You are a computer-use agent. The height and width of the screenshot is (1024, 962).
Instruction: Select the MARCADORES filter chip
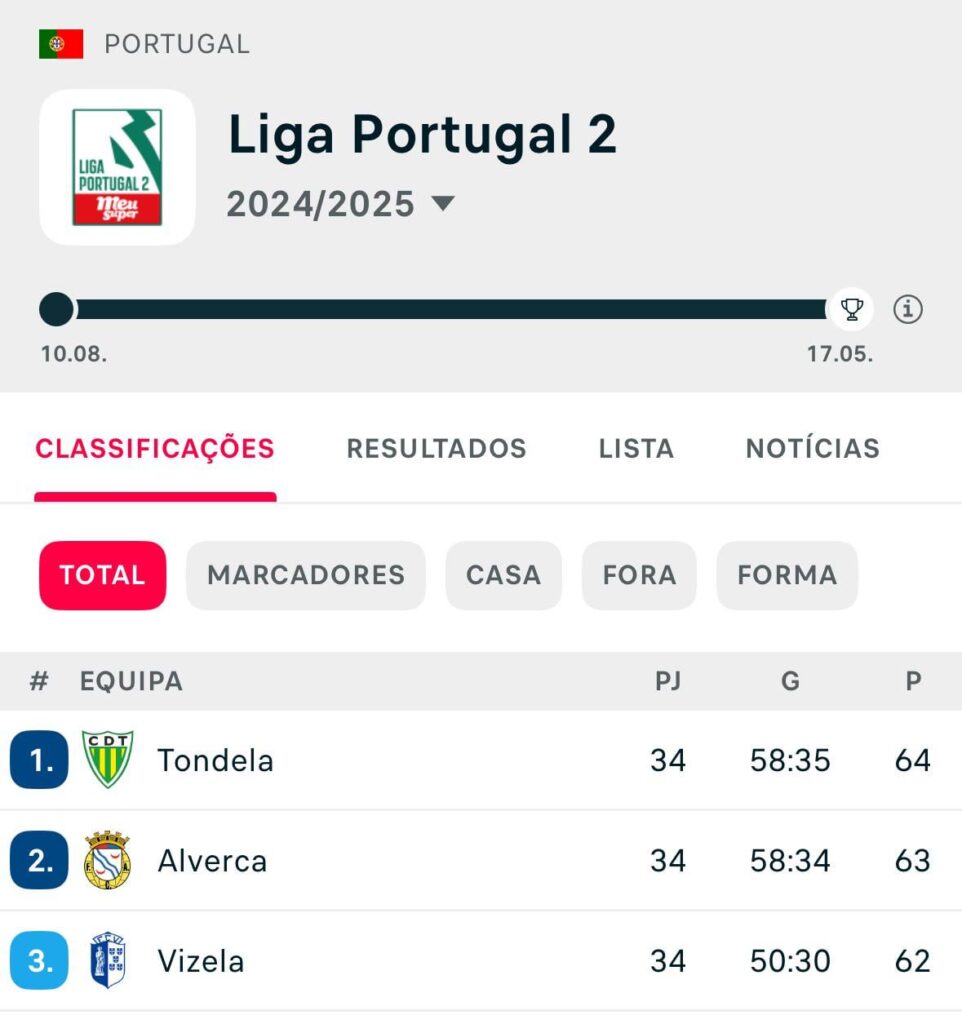(305, 575)
